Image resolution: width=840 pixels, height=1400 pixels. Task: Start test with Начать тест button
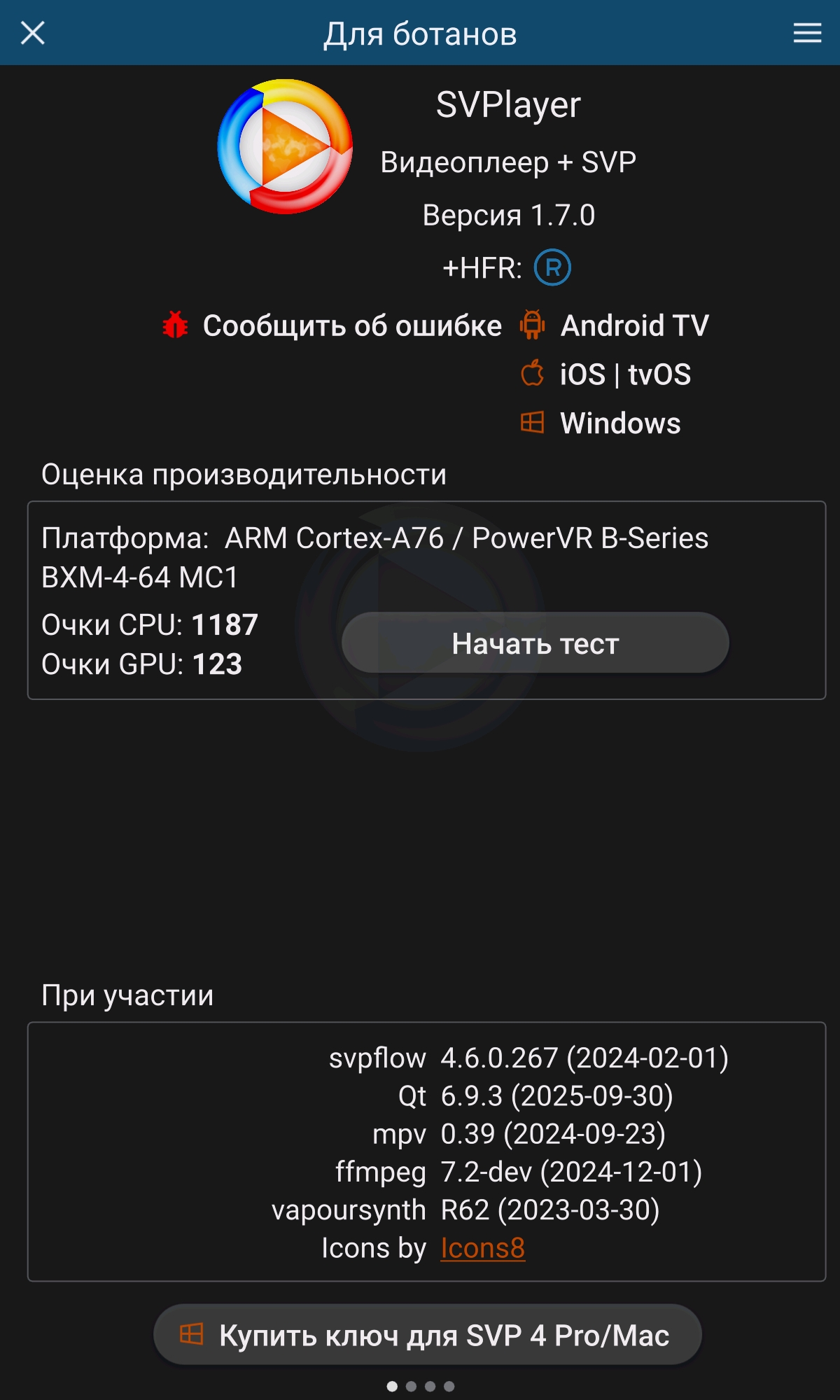tap(535, 643)
